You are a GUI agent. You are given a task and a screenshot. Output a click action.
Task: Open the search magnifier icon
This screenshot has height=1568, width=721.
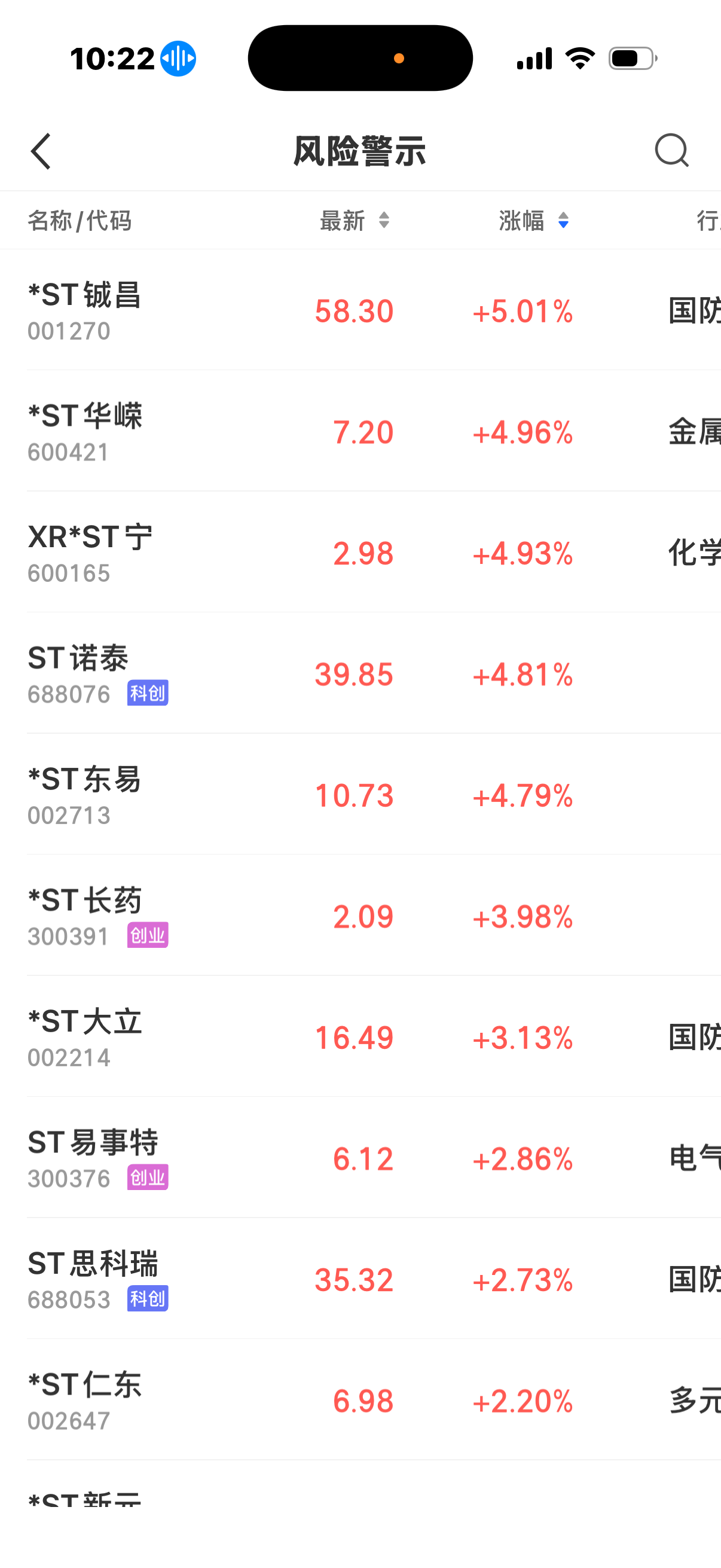click(x=672, y=150)
